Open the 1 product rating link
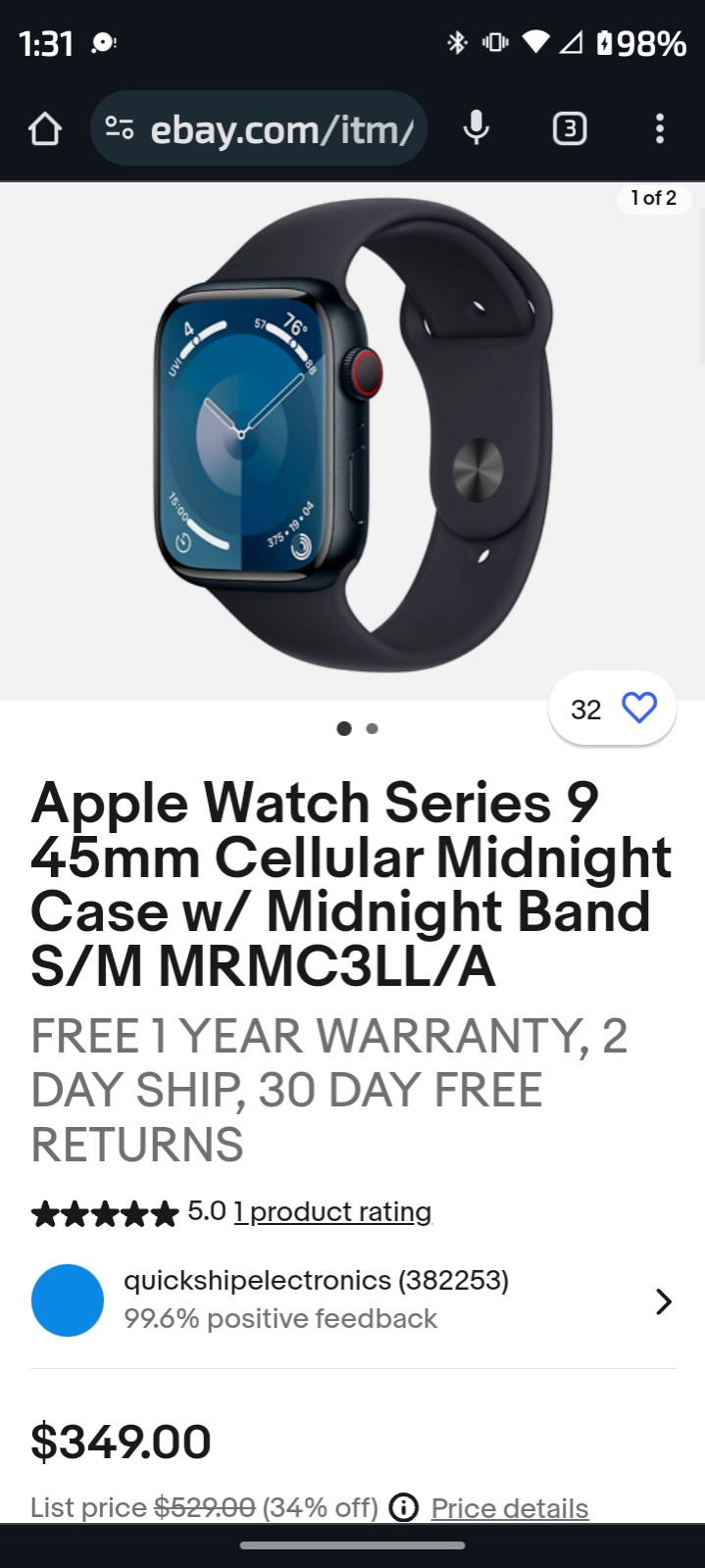The height and width of the screenshot is (1568, 705). 332,1211
